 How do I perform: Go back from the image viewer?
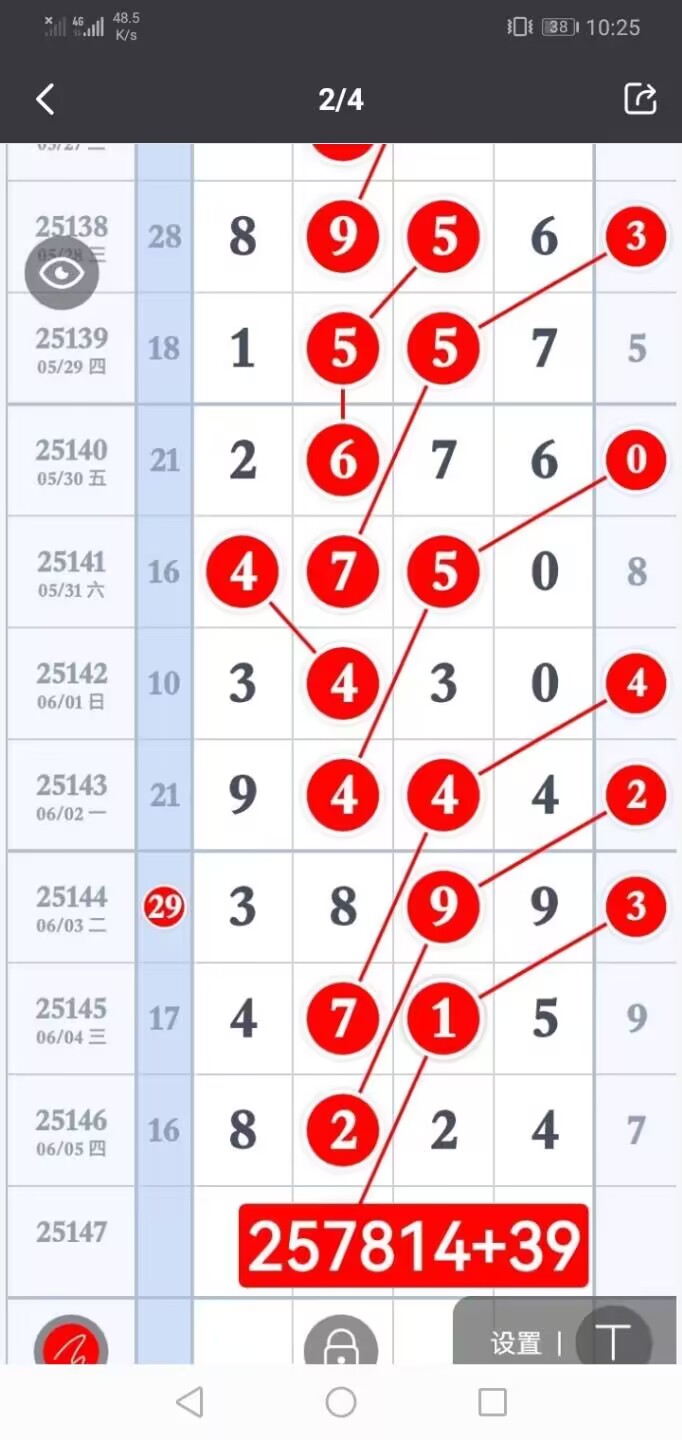[x=45, y=99]
